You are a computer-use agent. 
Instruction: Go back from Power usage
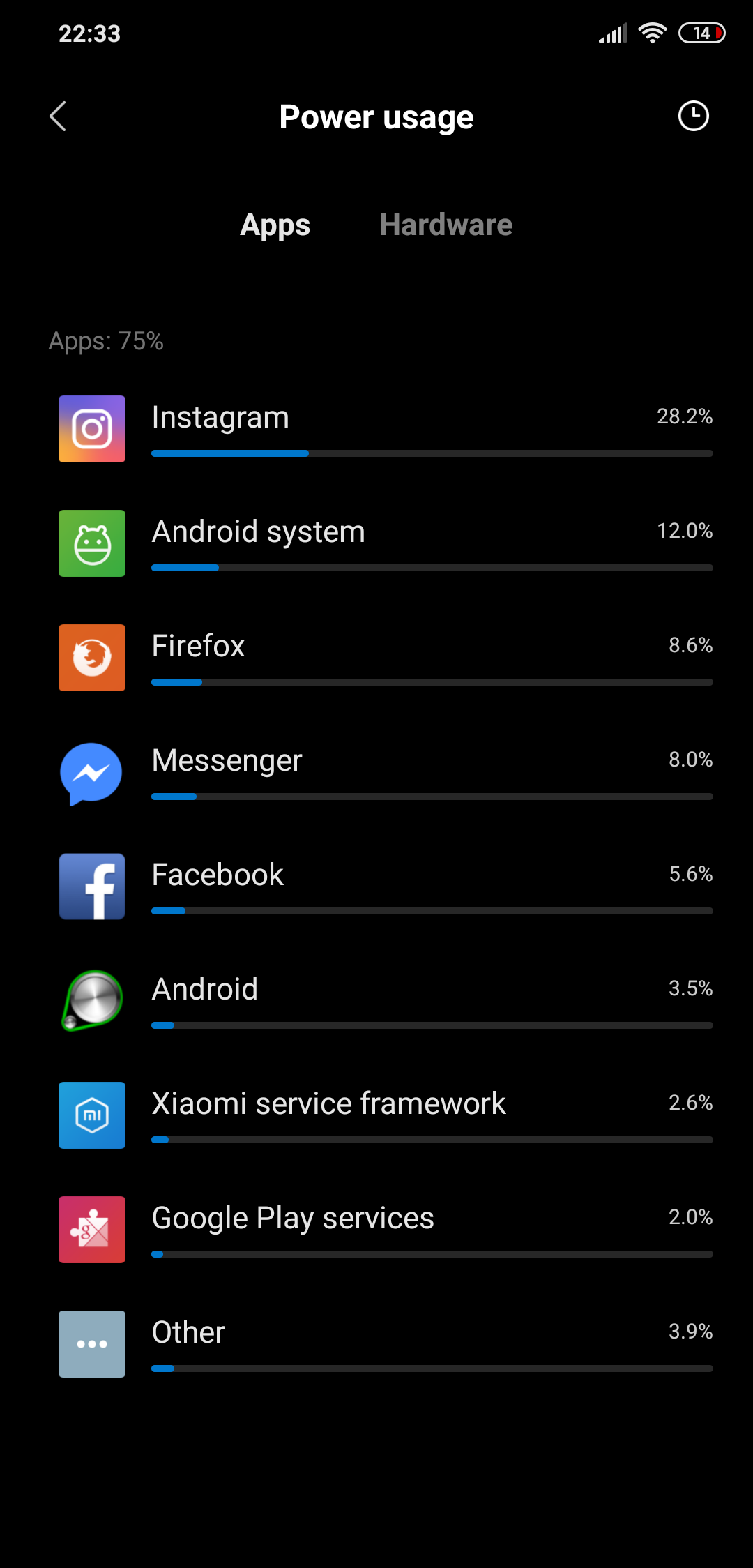(58, 116)
